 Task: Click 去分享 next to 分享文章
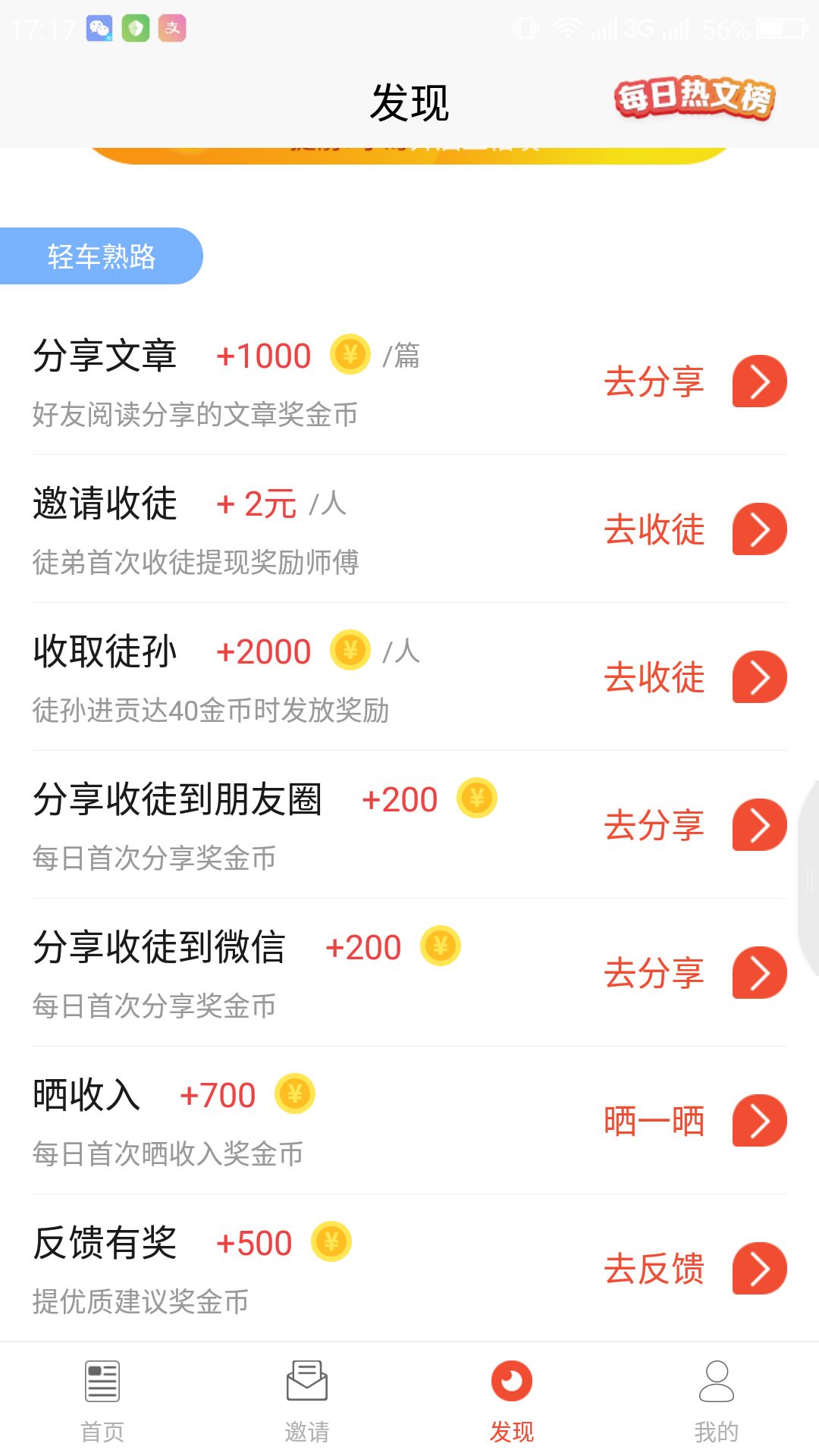pos(656,381)
